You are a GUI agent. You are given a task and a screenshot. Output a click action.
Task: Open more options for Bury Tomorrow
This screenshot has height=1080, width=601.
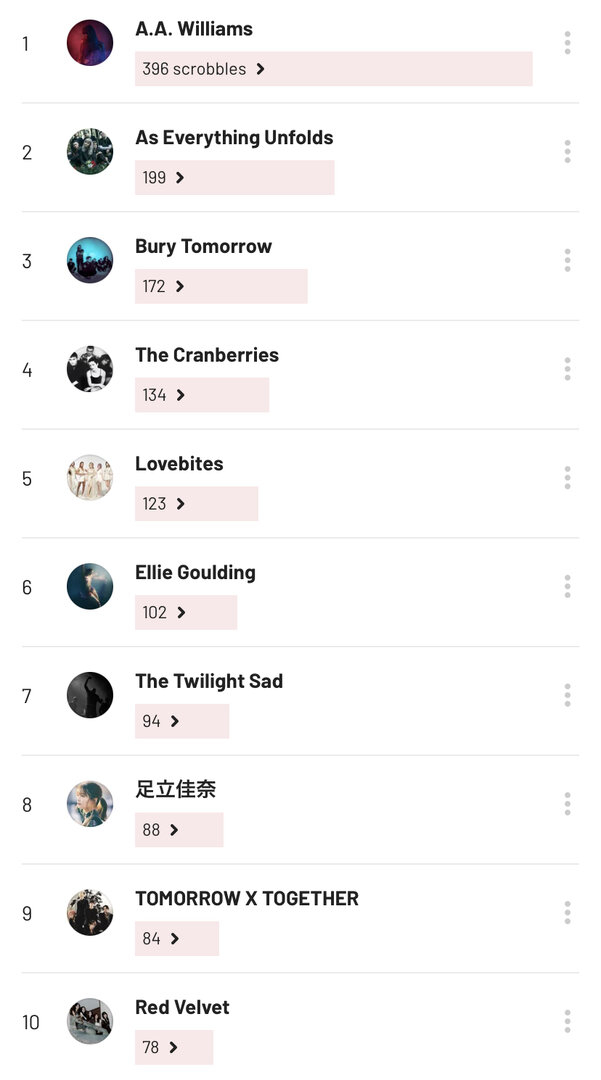(567, 260)
